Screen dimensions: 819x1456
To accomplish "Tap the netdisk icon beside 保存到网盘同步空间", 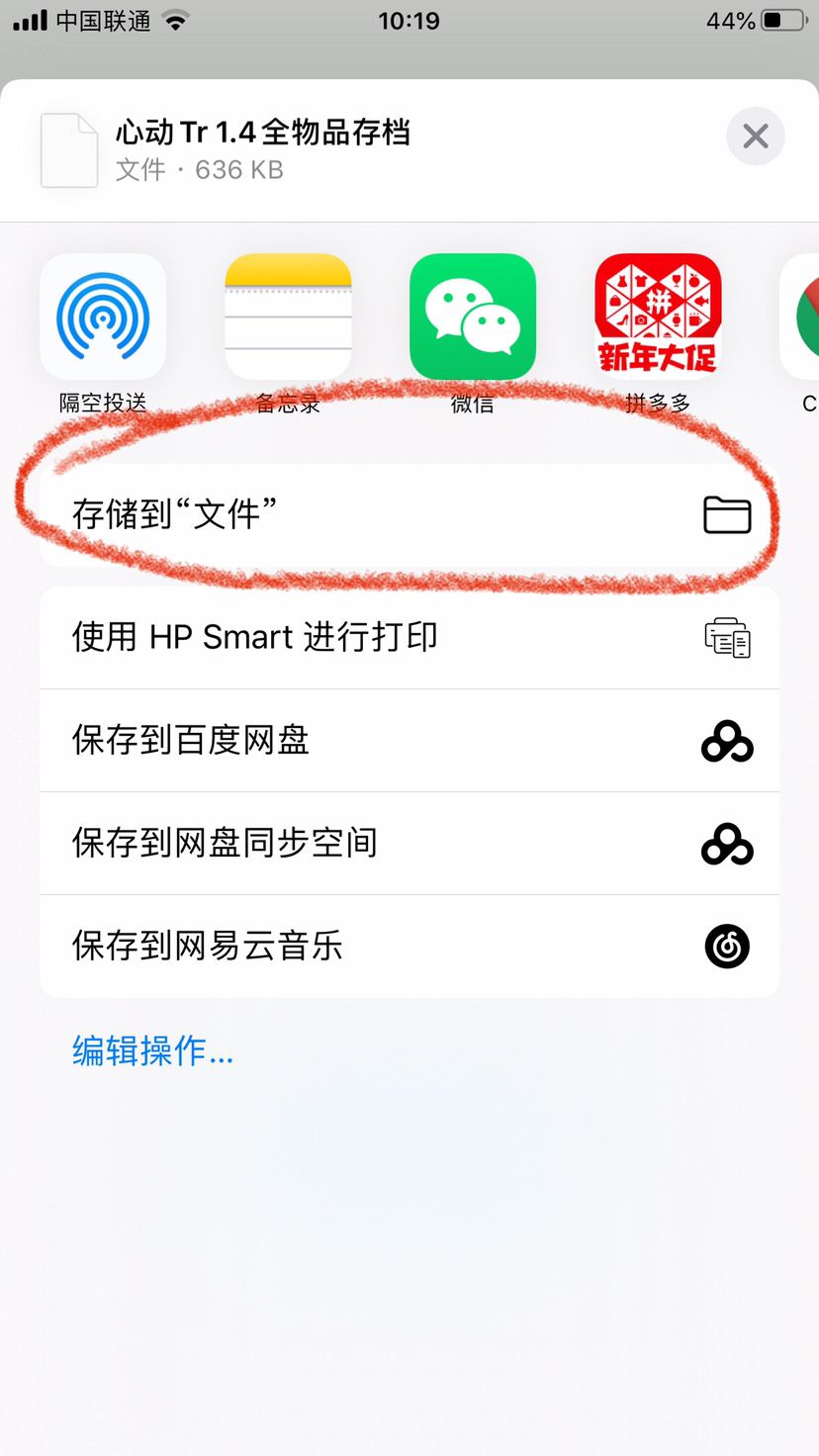I will 727,844.
